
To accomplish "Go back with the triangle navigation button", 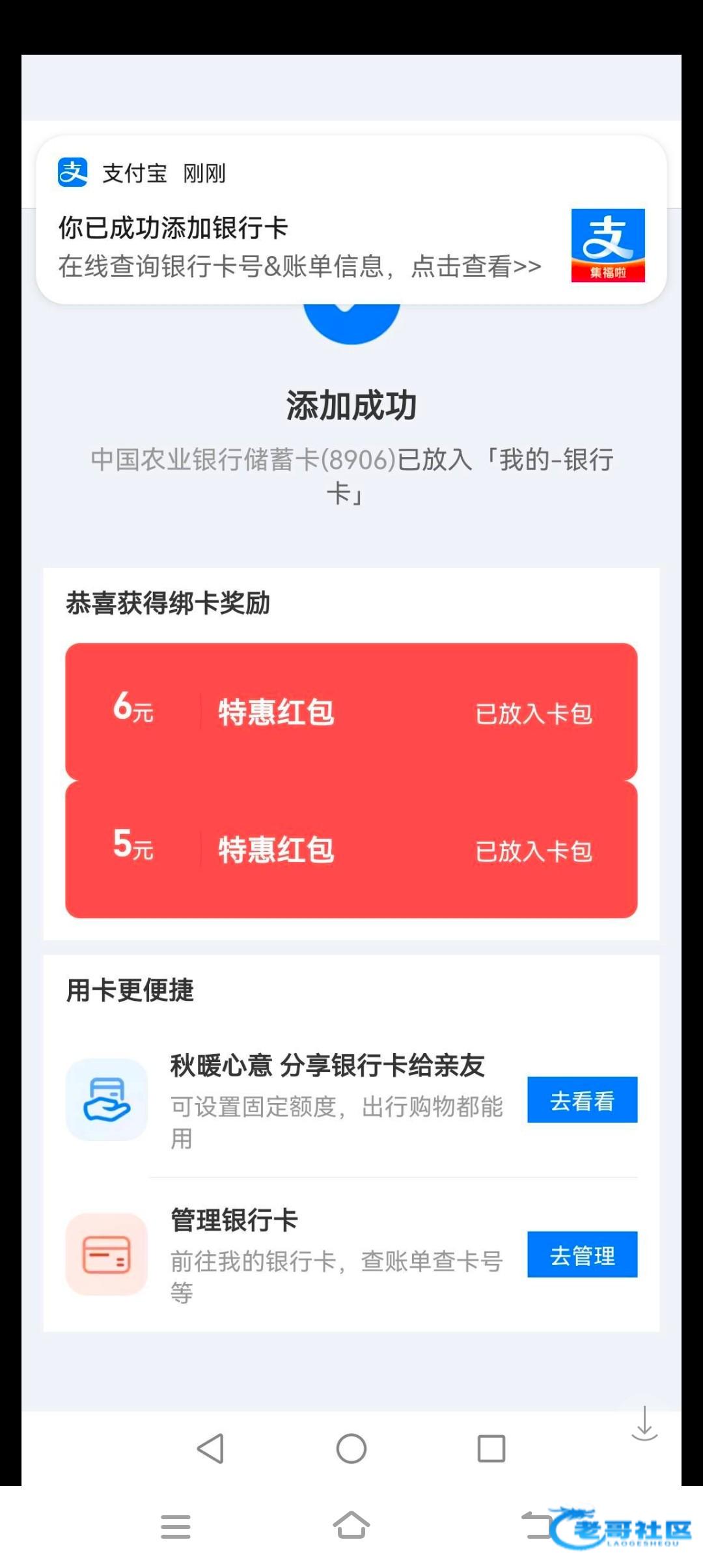I will [211, 1449].
